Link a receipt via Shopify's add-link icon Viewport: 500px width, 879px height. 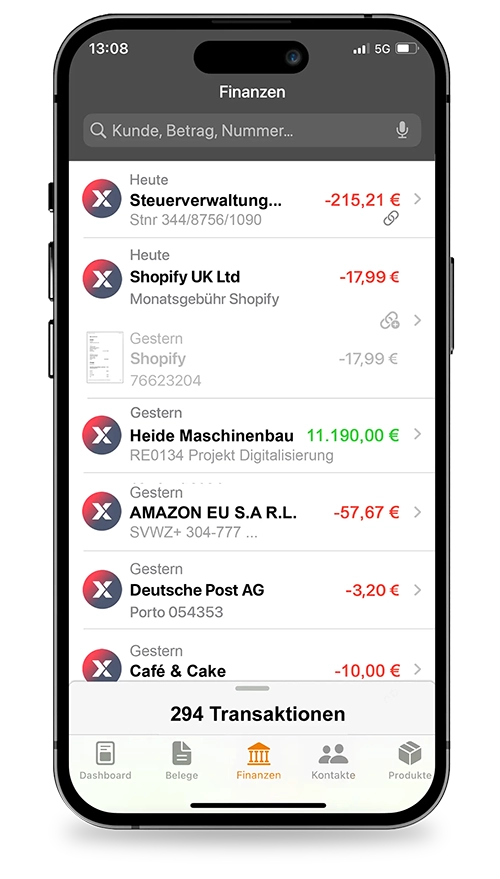[390, 321]
